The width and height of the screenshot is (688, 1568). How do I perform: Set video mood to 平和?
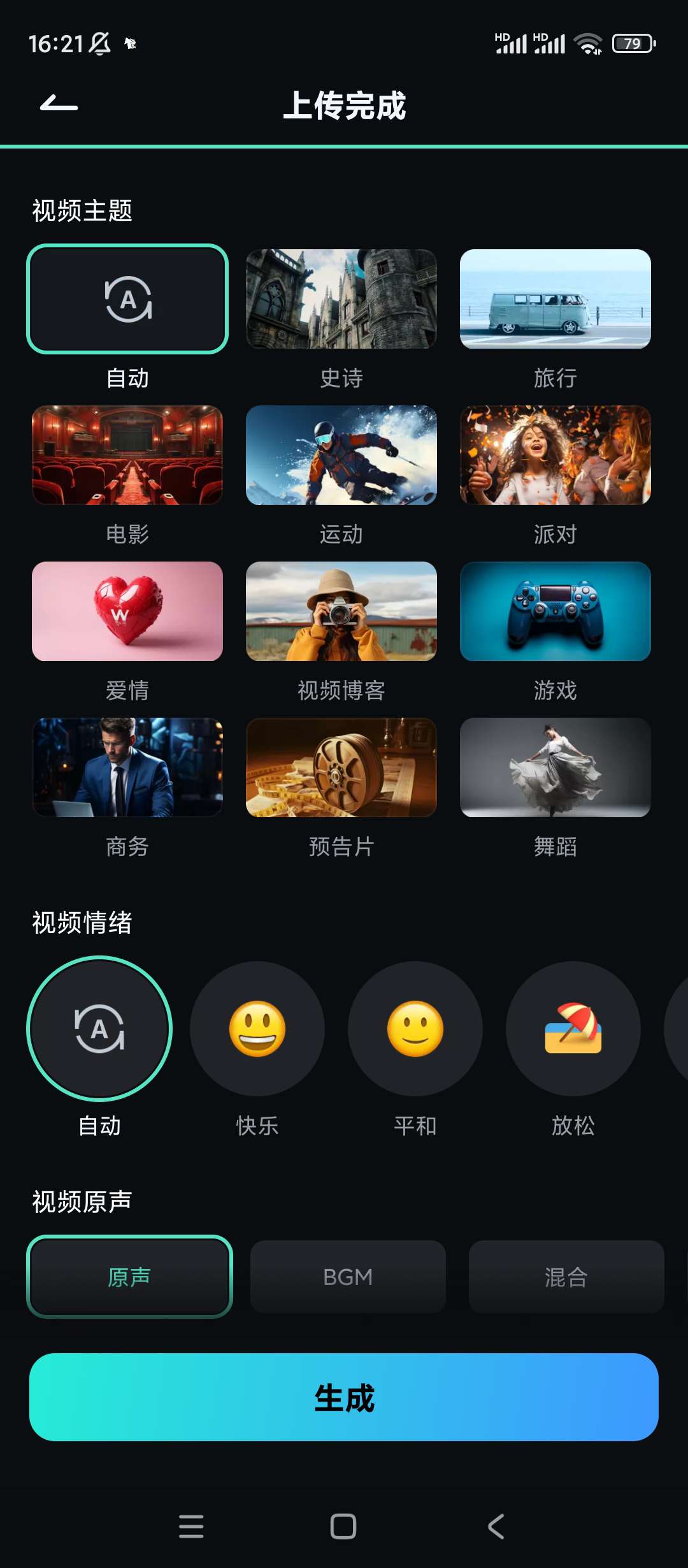click(415, 1029)
